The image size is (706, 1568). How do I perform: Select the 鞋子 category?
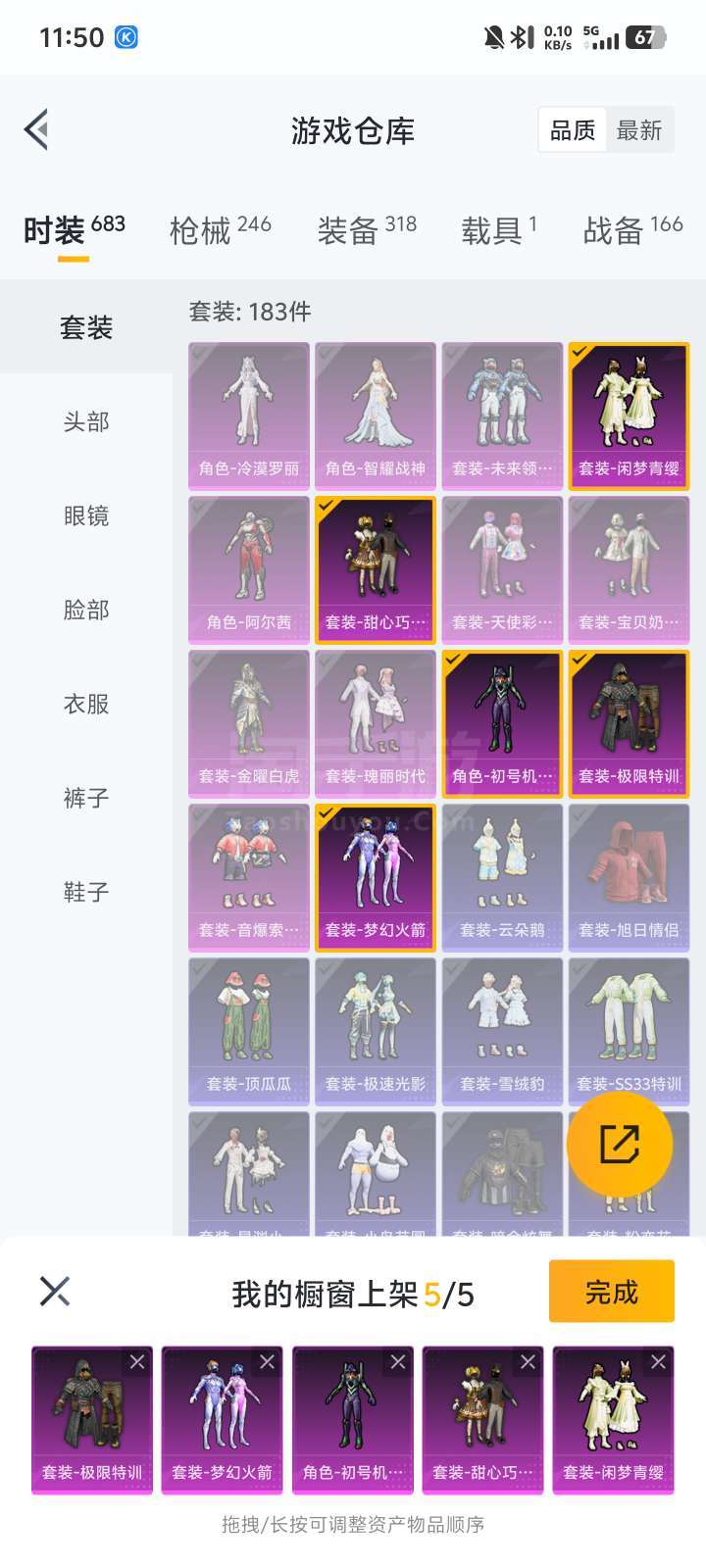pos(86,892)
